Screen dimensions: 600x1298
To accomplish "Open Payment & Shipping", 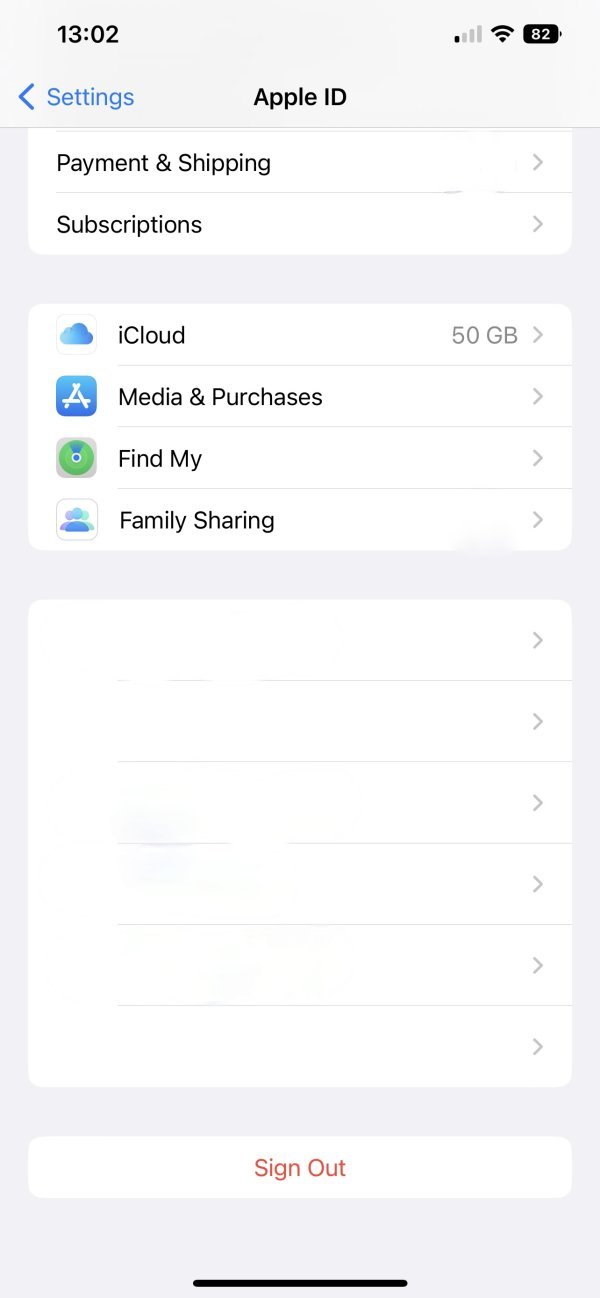I will click(x=300, y=163).
